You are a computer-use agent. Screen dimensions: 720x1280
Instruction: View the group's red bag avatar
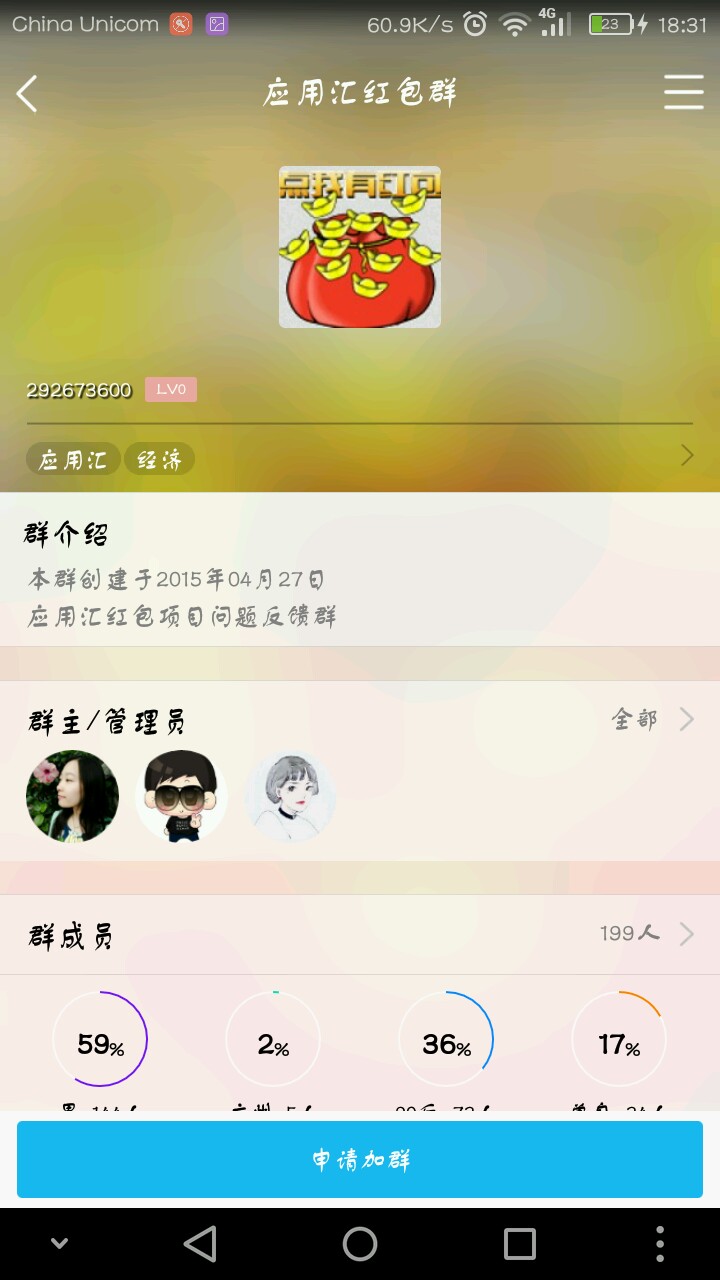pos(360,247)
